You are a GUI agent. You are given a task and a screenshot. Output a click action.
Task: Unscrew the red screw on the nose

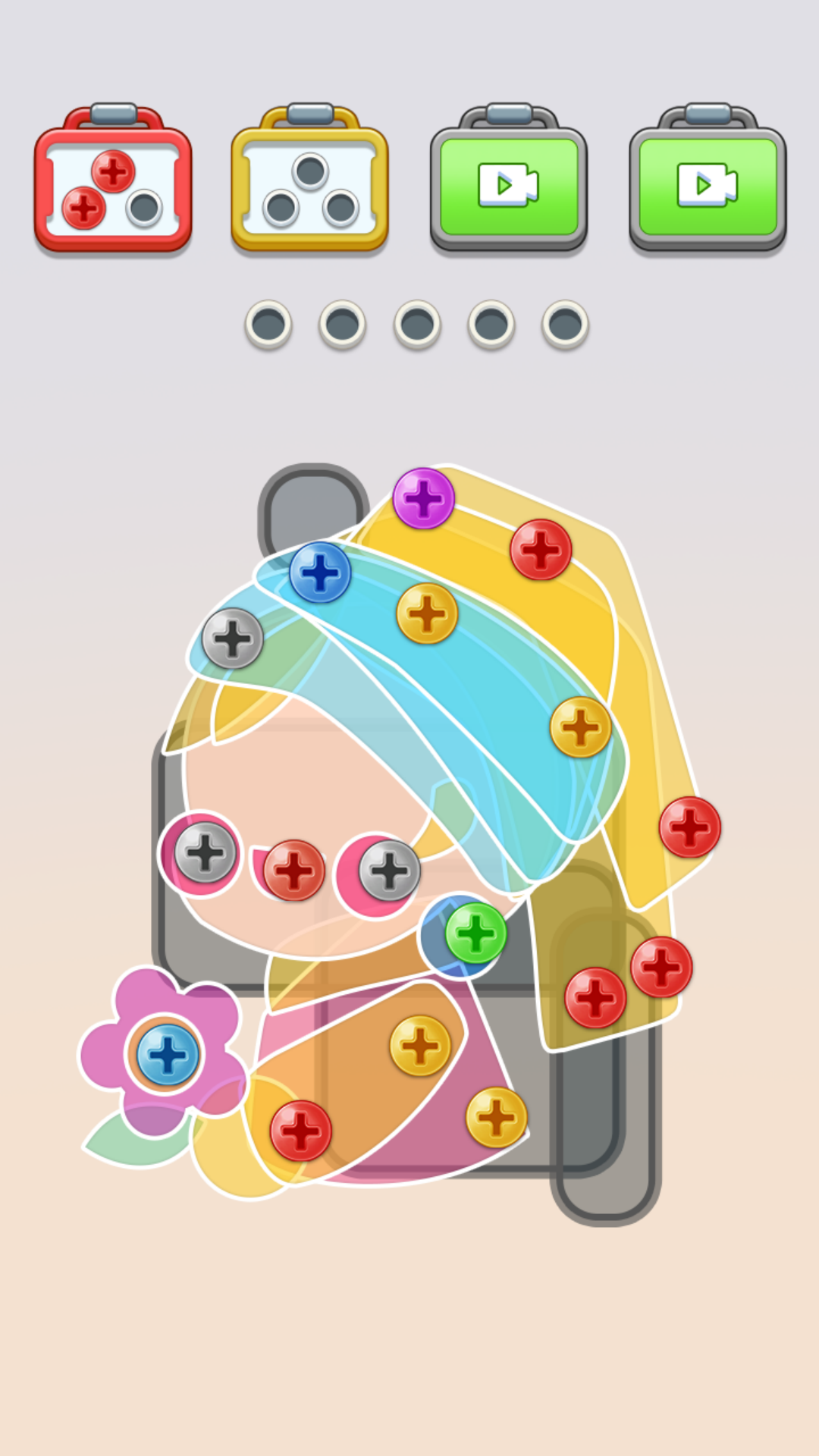pos(294,871)
